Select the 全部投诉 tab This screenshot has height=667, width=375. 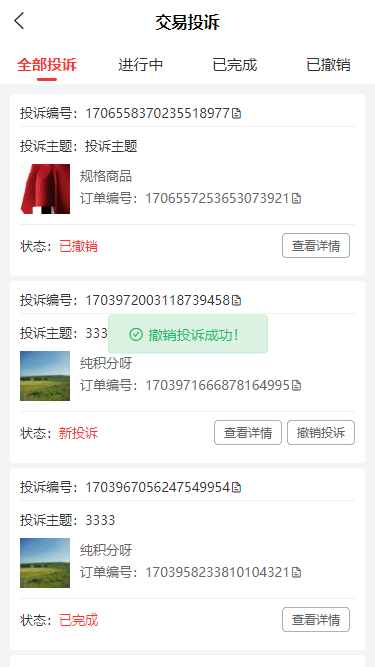click(47, 65)
